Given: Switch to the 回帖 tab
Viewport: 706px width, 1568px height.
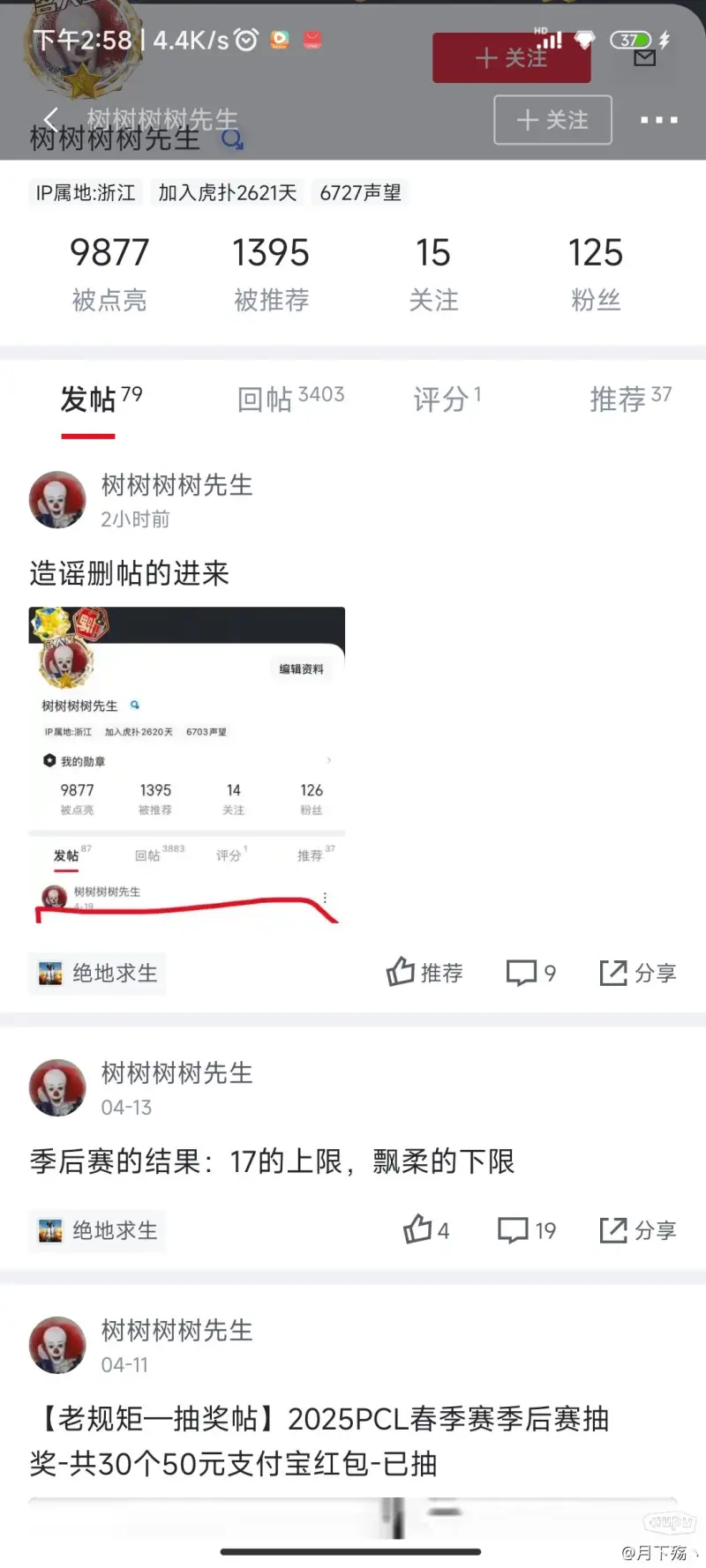Looking at the screenshot, I should pyautogui.click(x=289, y=399).
